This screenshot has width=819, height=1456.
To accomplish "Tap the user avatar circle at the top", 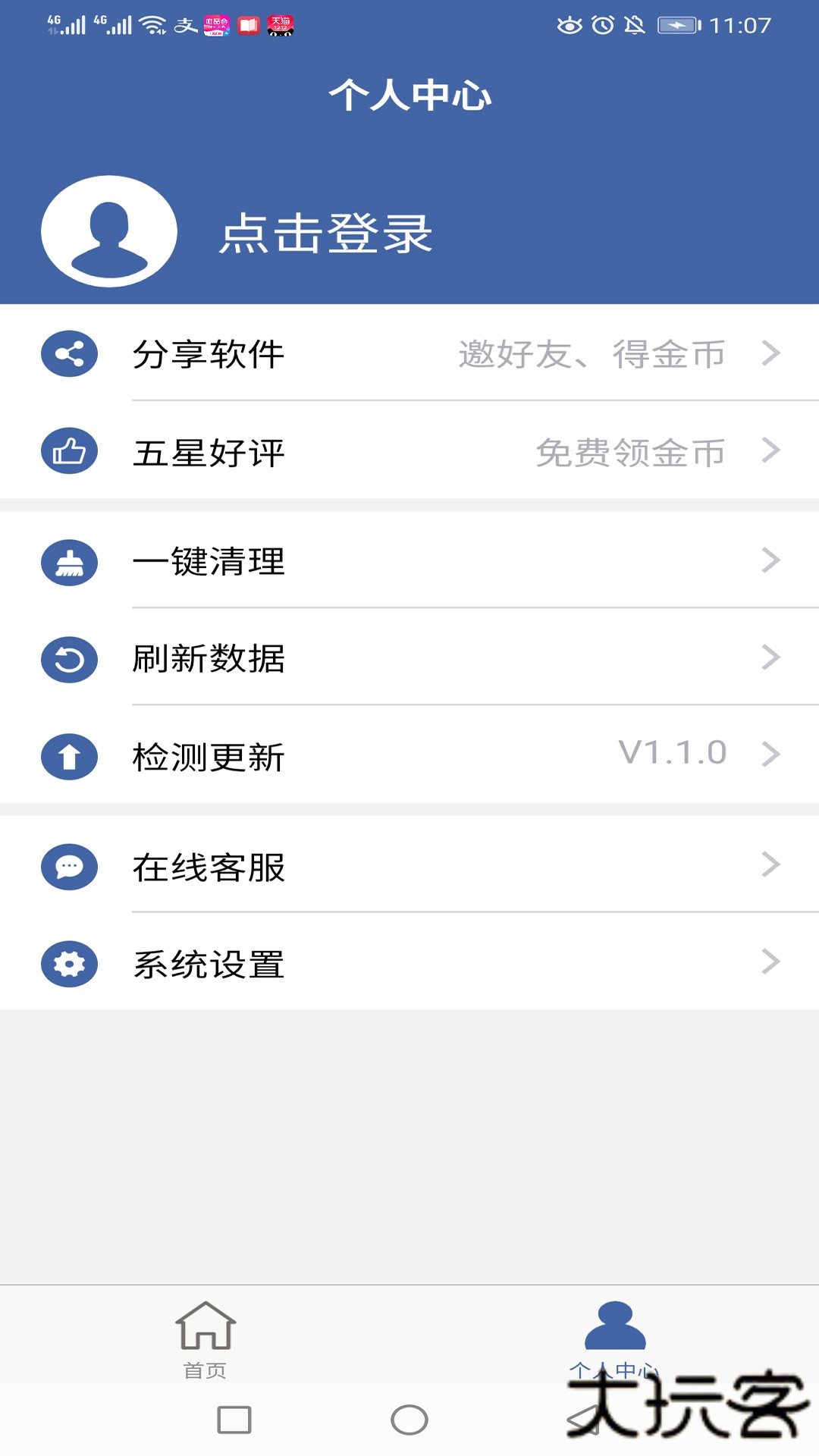I will (x=110, y=231).
